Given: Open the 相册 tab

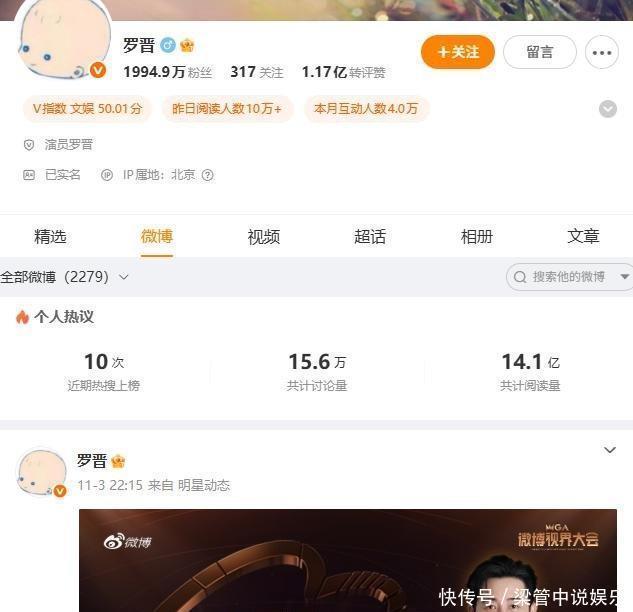Looking at the screenshot, I should pyautogui.click(x=476, y=237).
